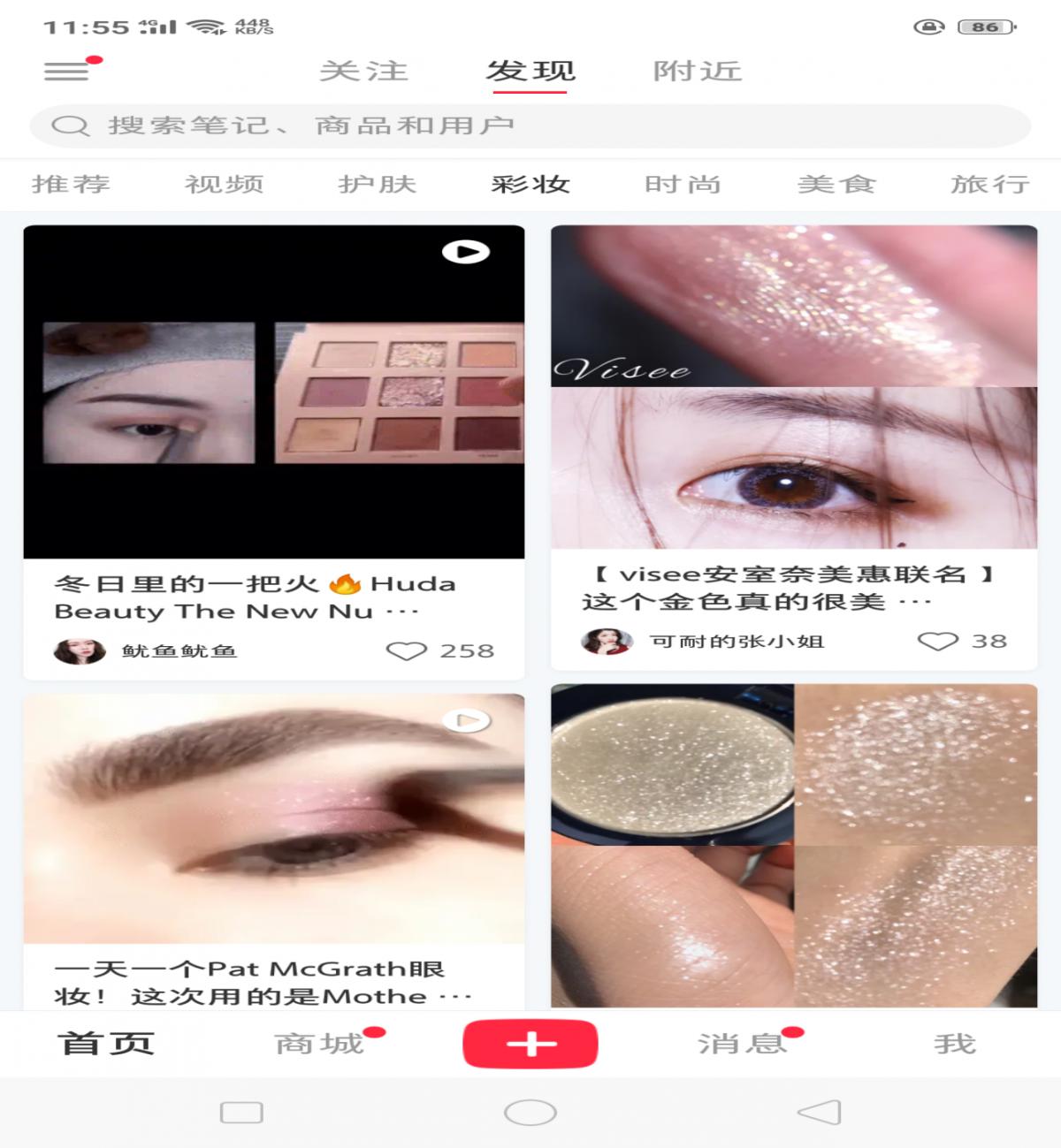Image resolution: width=1061 pixels, height=1148 pixels.
Task: Go to the 商城 tab
Action: click(x=319, y=1044)
